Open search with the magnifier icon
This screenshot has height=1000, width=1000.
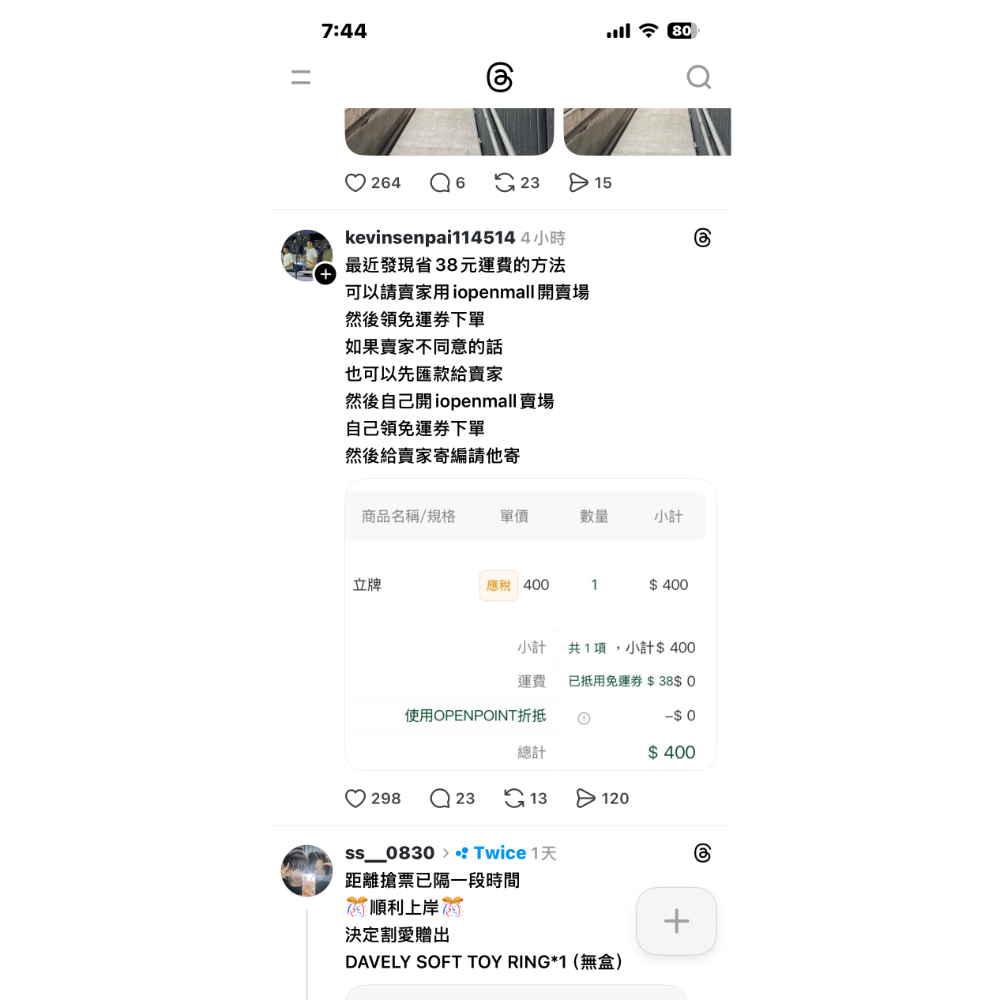point(698,77)
